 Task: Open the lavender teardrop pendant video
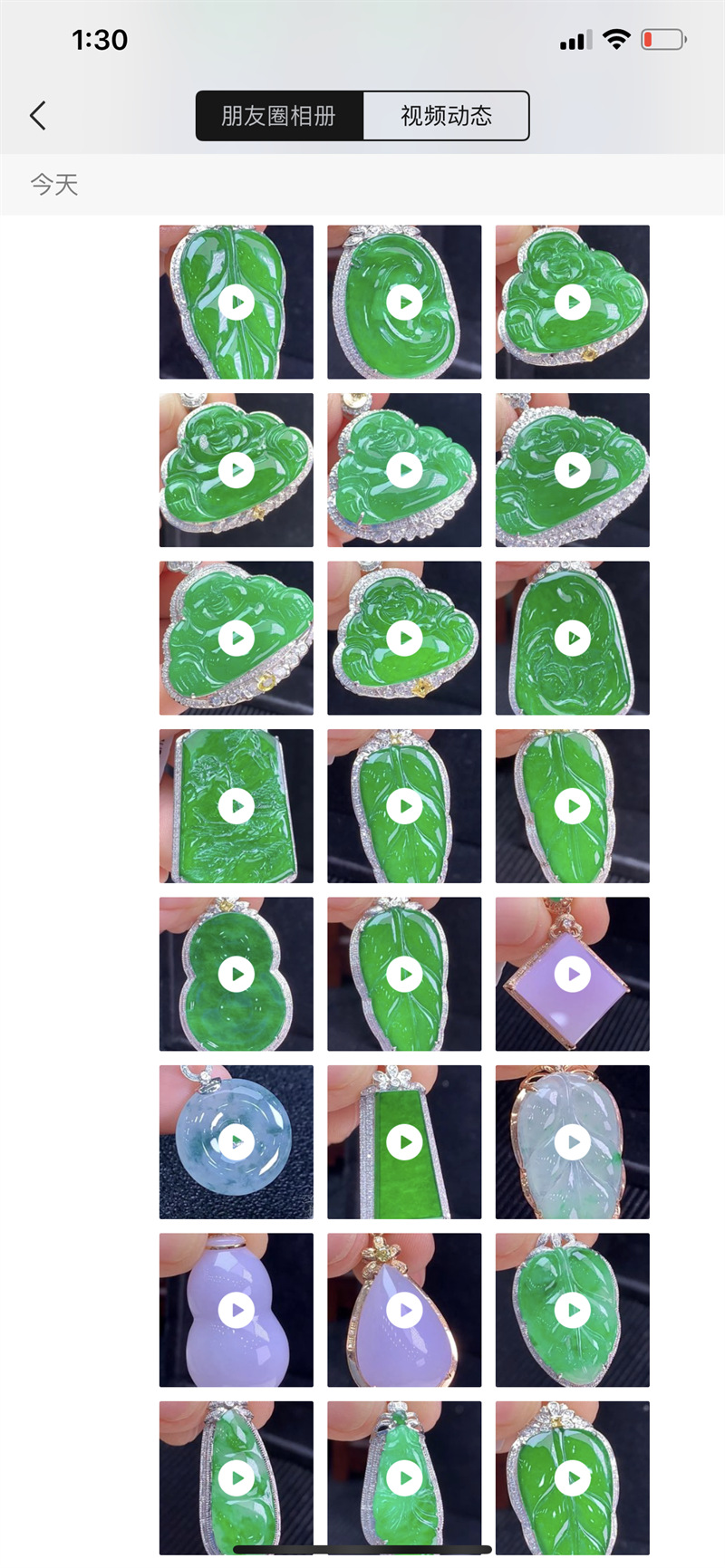(x=404, y=1310)
